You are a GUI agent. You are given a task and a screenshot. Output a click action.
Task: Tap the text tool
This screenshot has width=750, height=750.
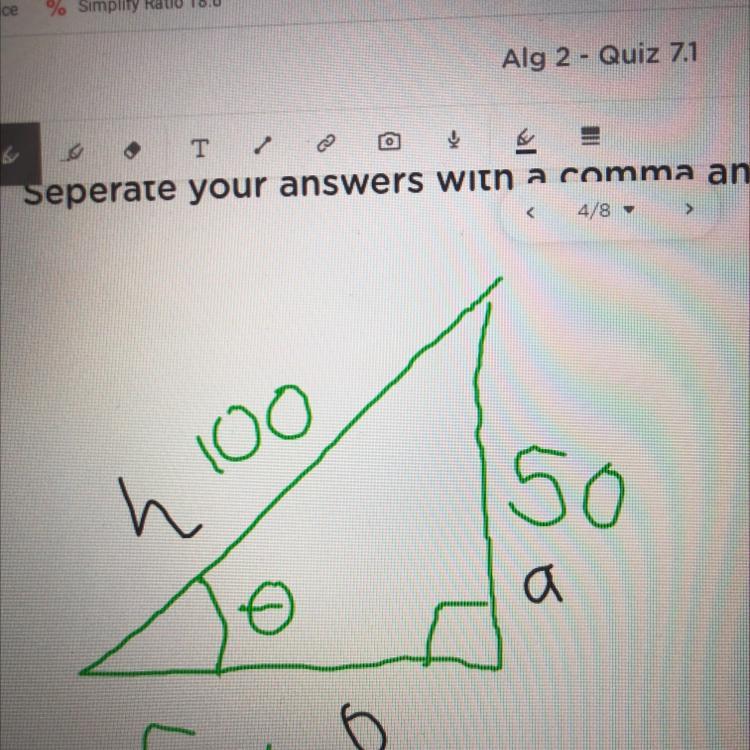coord(200,148)
